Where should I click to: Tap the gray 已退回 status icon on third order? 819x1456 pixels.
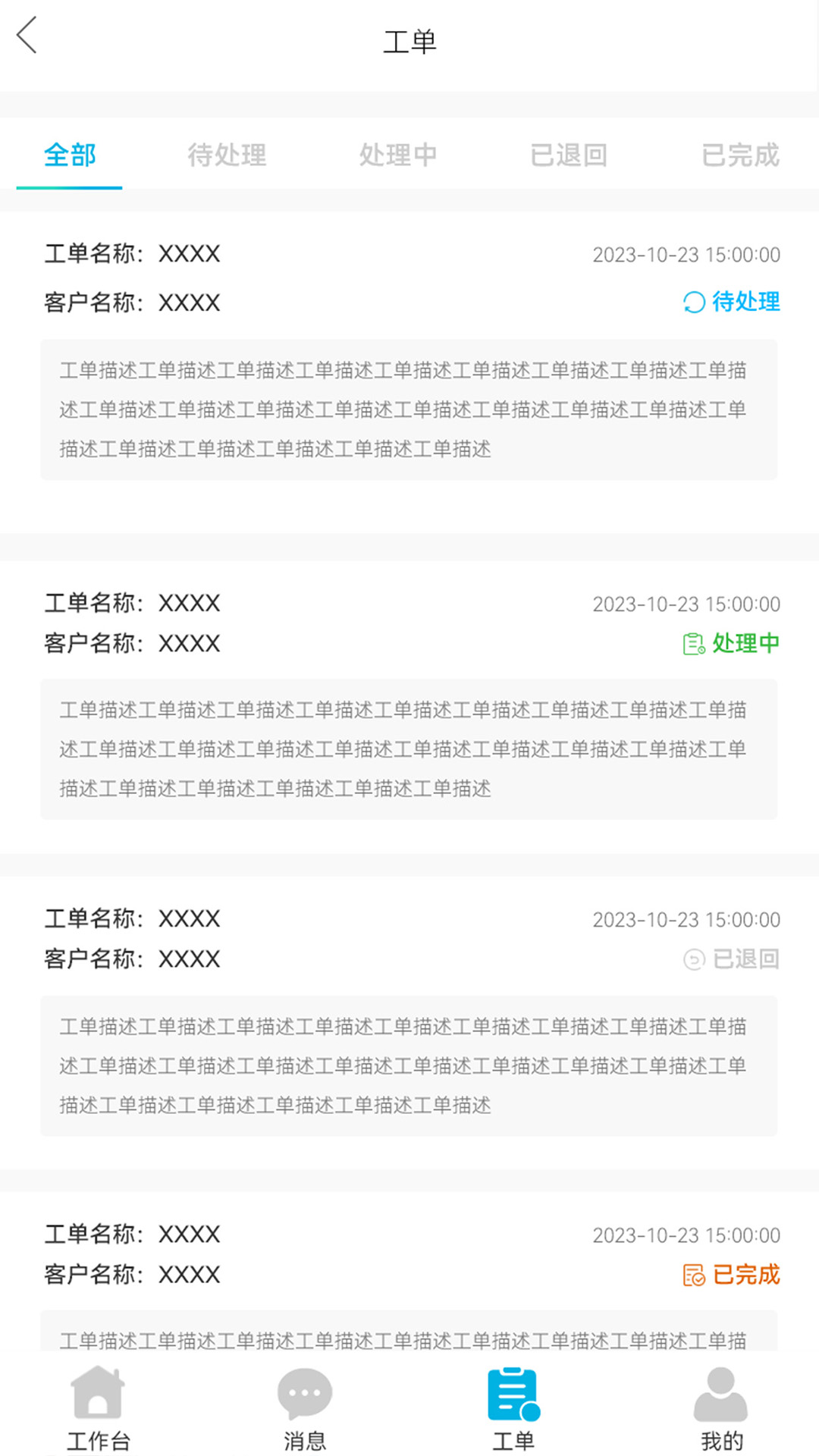click(692, 958)
